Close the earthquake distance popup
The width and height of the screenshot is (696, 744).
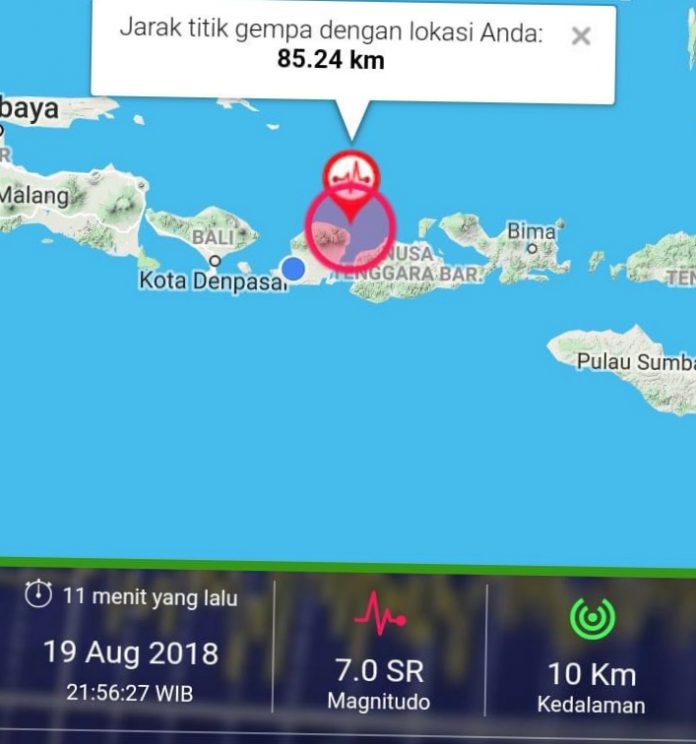pyautogui.click(x=580, y=37)
